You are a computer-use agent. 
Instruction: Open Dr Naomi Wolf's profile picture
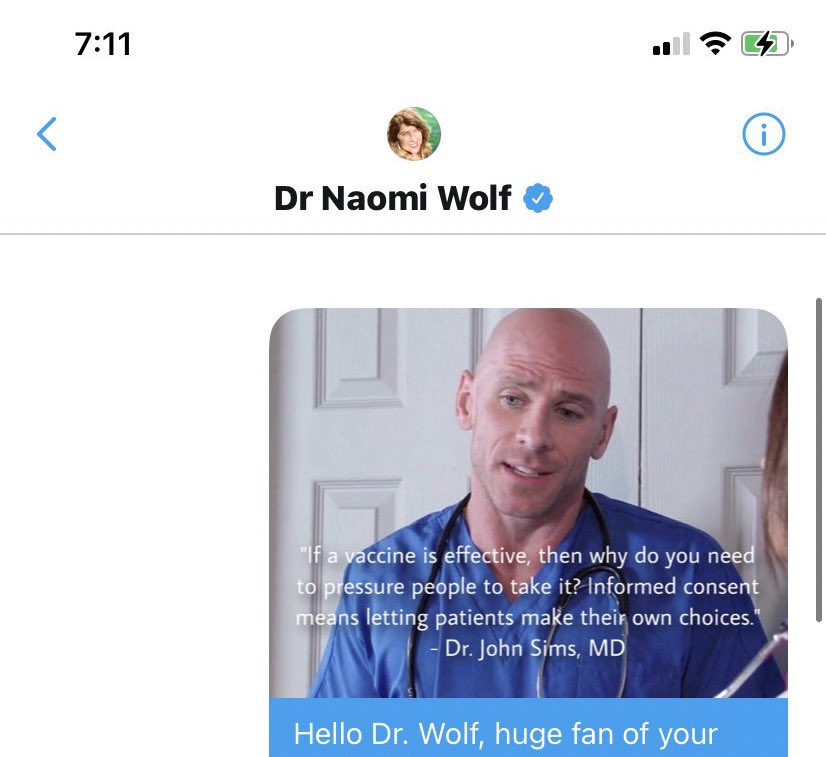pyautogui.click(x=413, y=134)
